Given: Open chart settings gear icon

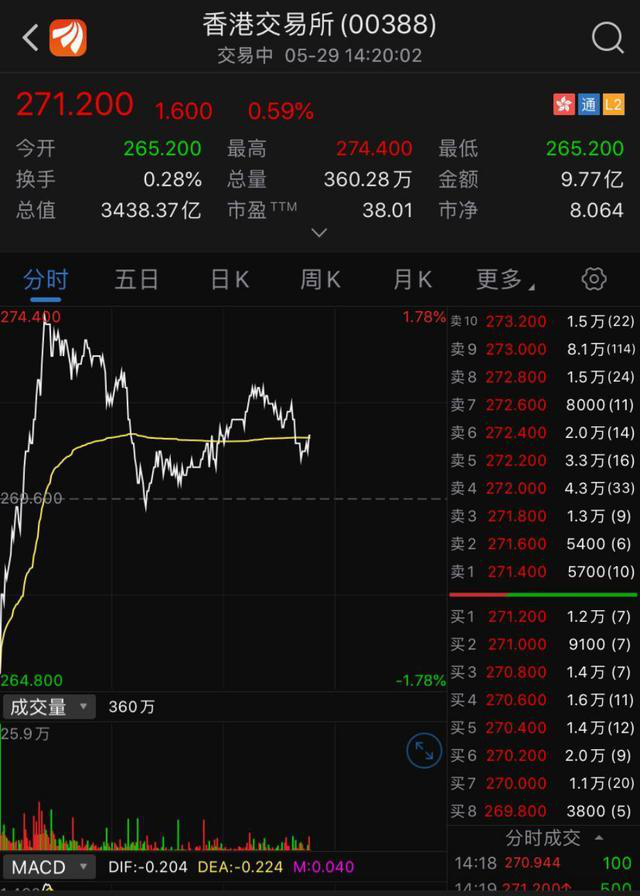Looking at the screenshot, I should point(594,279).
